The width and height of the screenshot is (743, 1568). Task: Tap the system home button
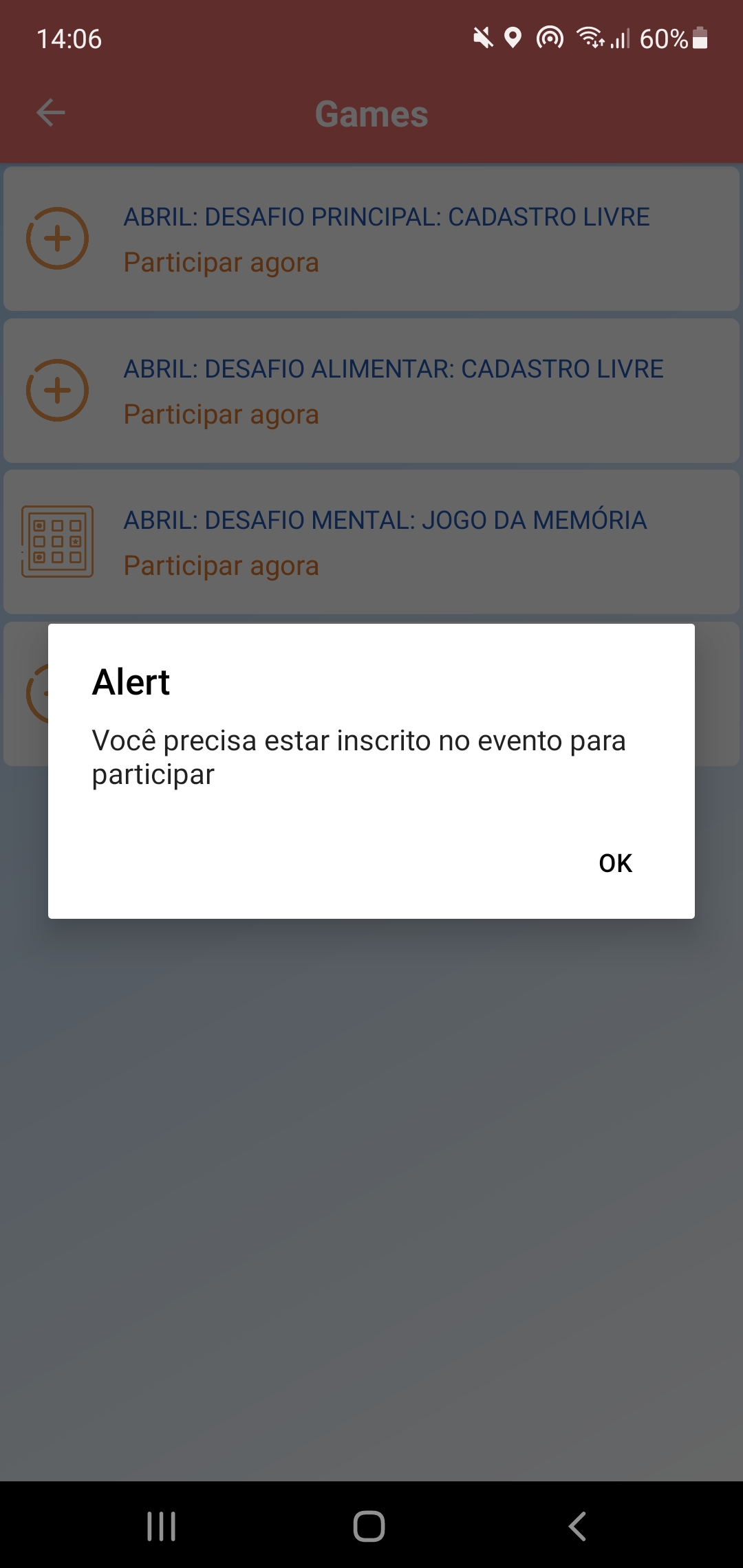pos(369,1526)
